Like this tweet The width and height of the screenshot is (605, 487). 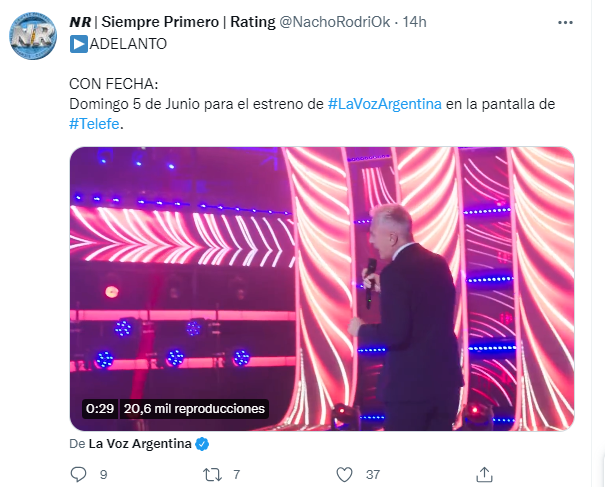tap(344, 473)
